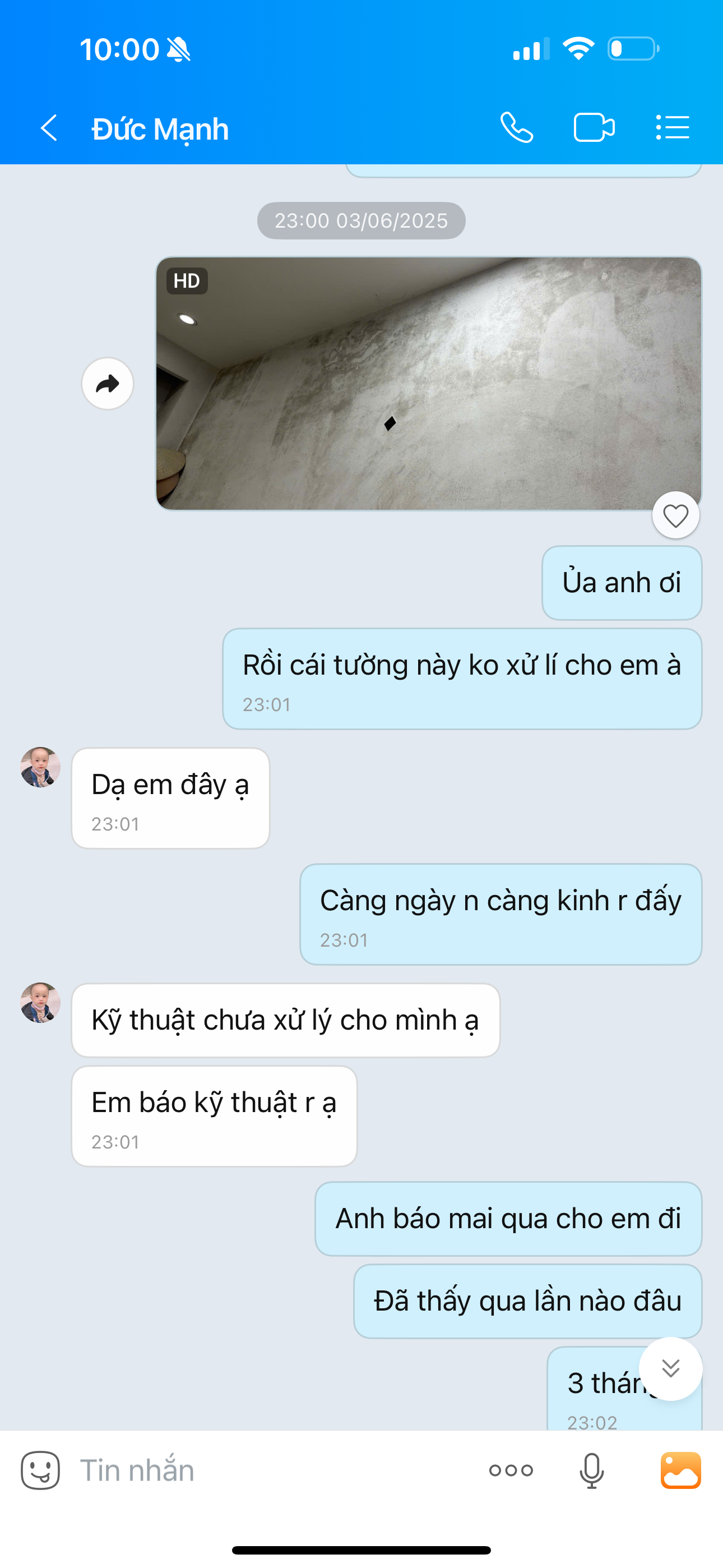This screenshot has height=1568, width=723.
Task: Open the HD wall photo
Action: pyautogui.click(x=428, y=384)
